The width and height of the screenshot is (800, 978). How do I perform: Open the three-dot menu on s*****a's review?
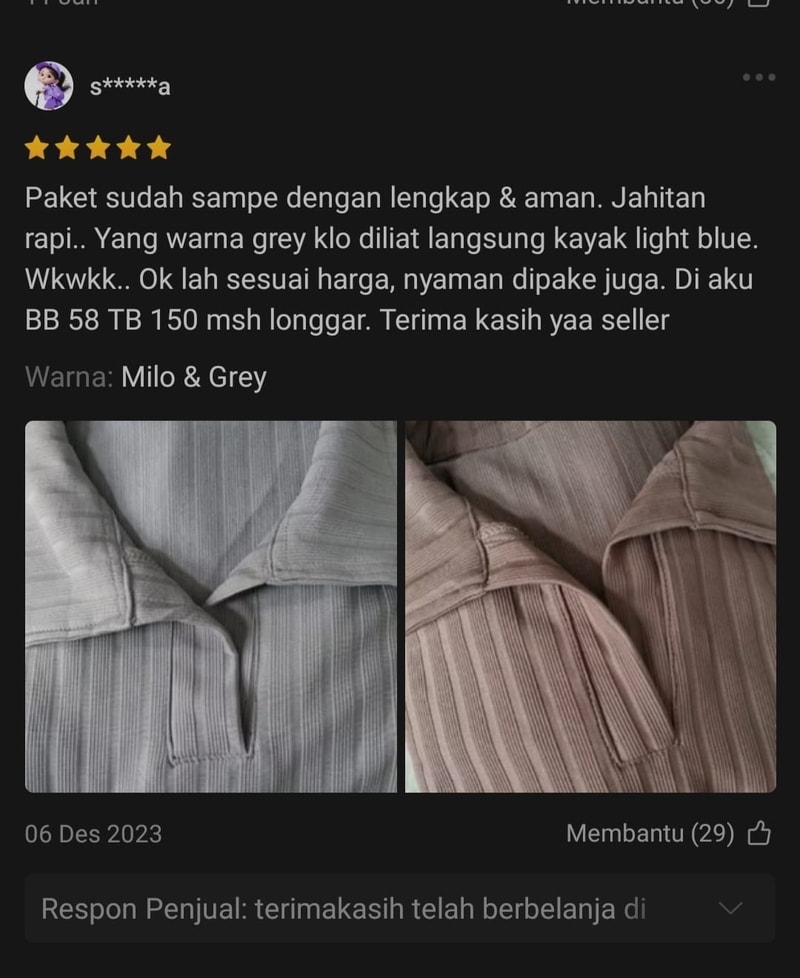click(x=758, y=77)
